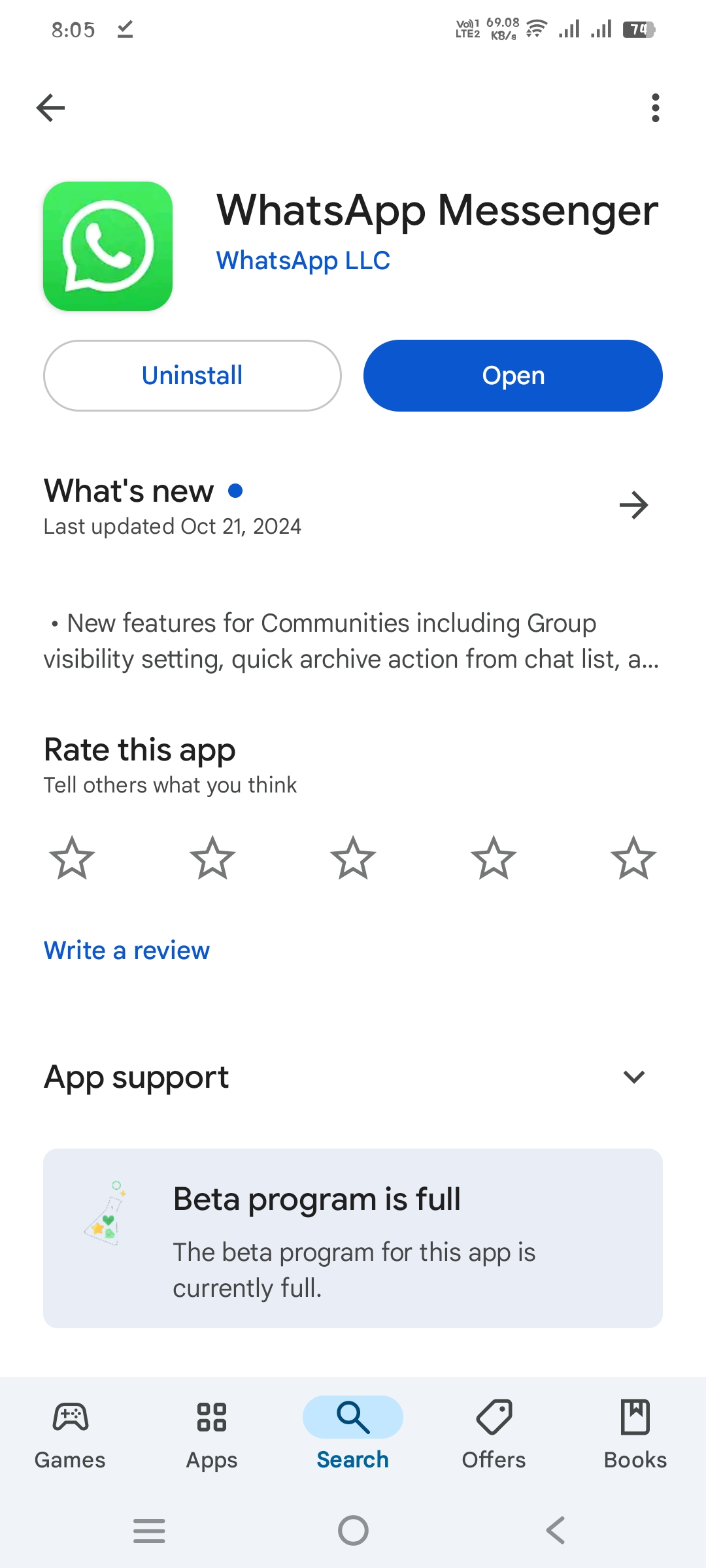Viewport: 706px width, 1568px height.
Task: Tap Write a review
Action: (127, 951)
